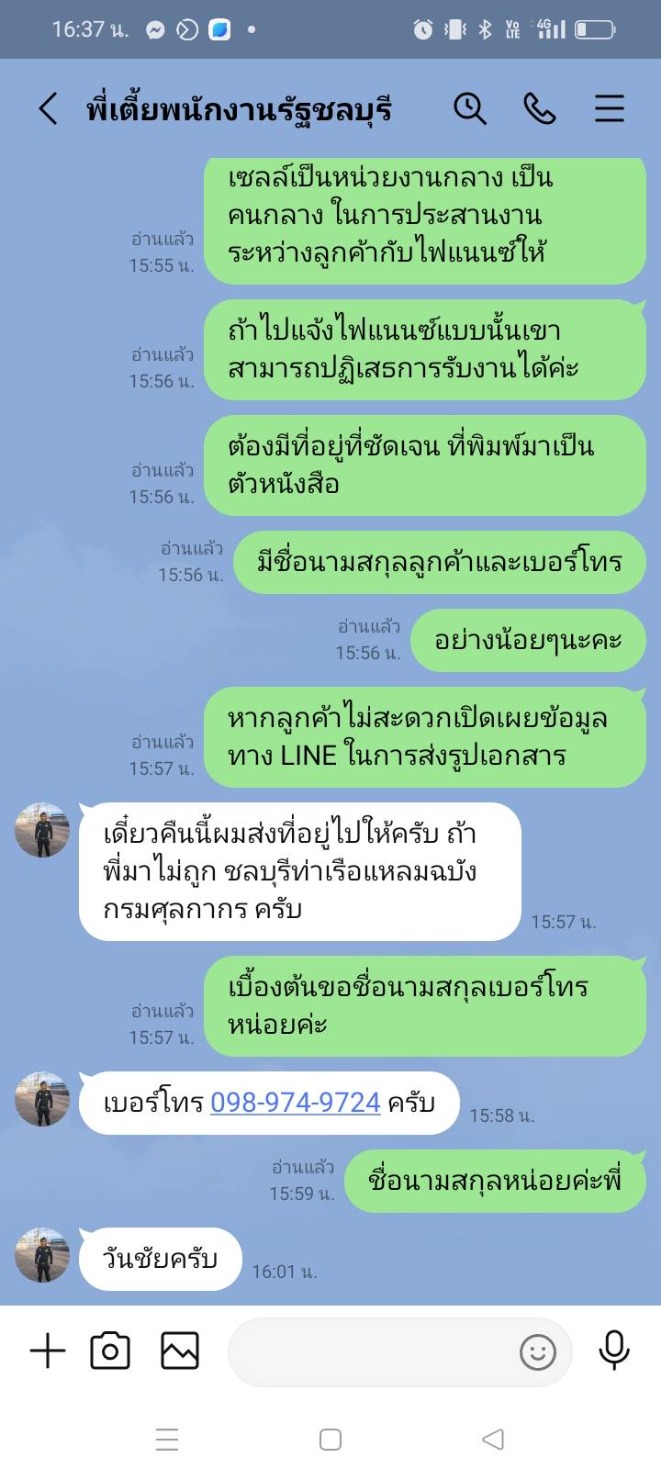Open the photo gallery picker
The image size is (661, 1480).
point(180,1352)
